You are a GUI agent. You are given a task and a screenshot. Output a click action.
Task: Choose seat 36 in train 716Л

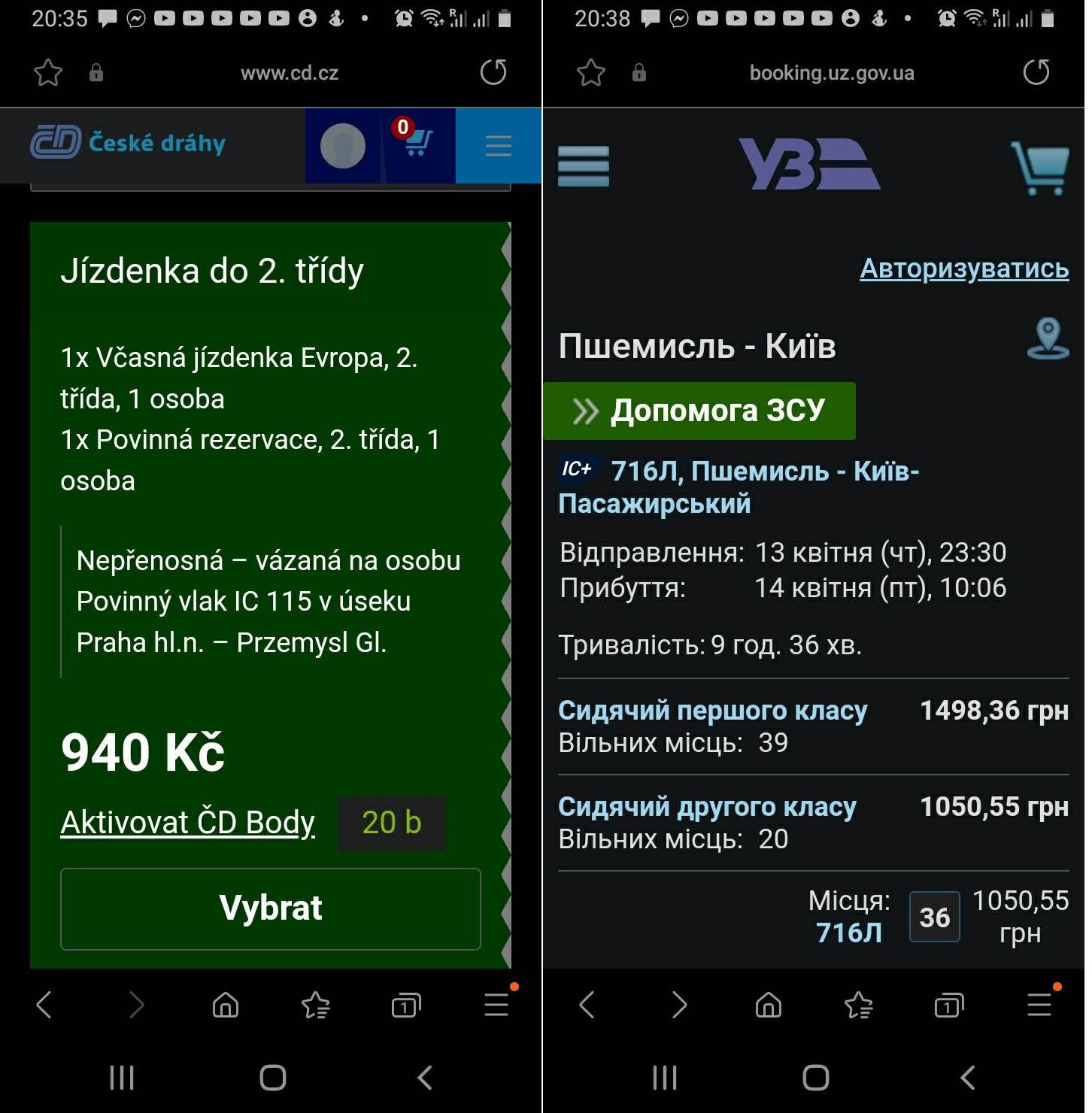tap(934, 917)
